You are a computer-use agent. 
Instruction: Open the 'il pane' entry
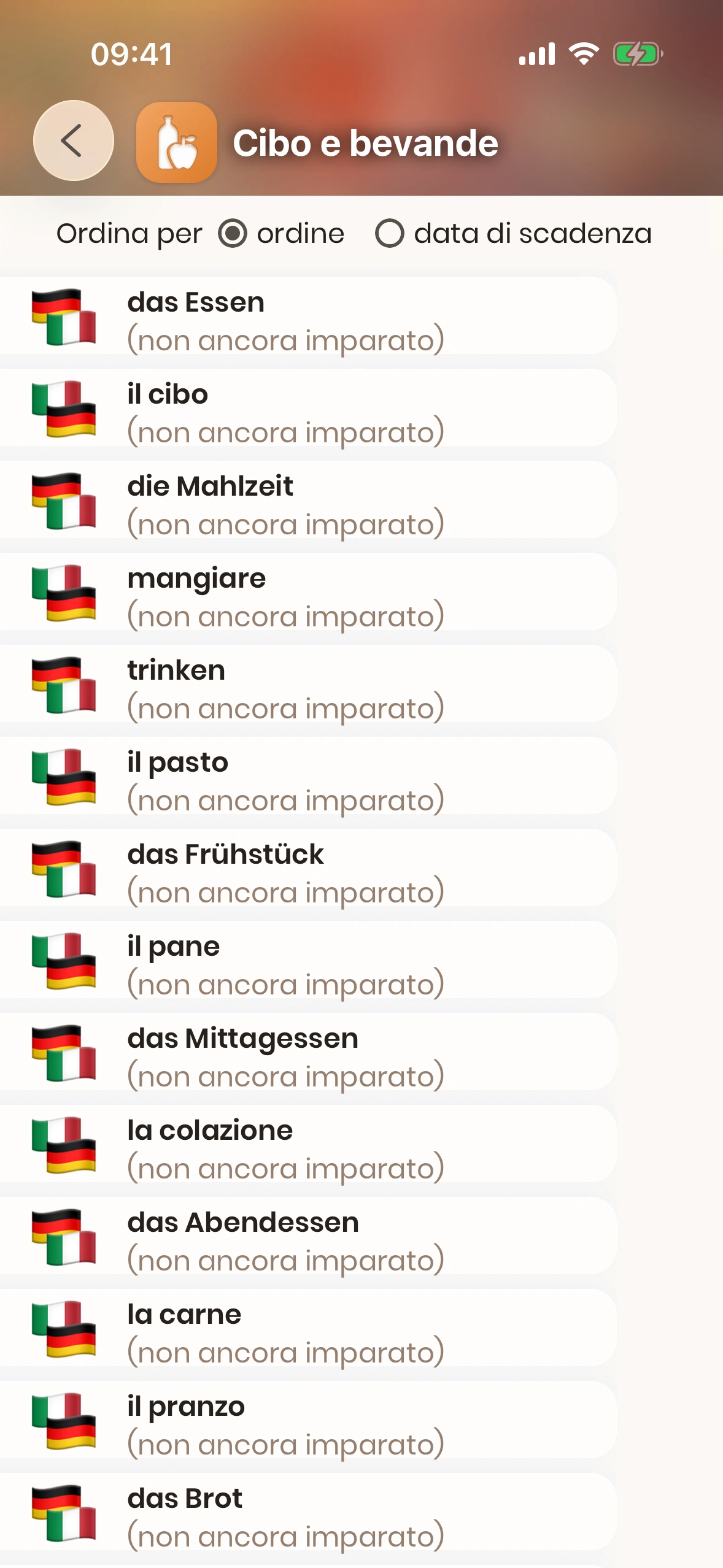[x=307, y=961]
